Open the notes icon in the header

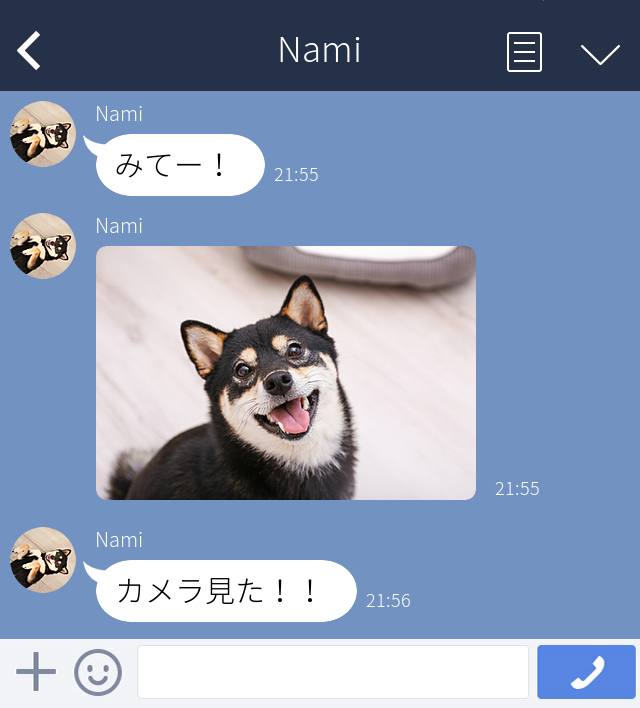pos(524,52)
